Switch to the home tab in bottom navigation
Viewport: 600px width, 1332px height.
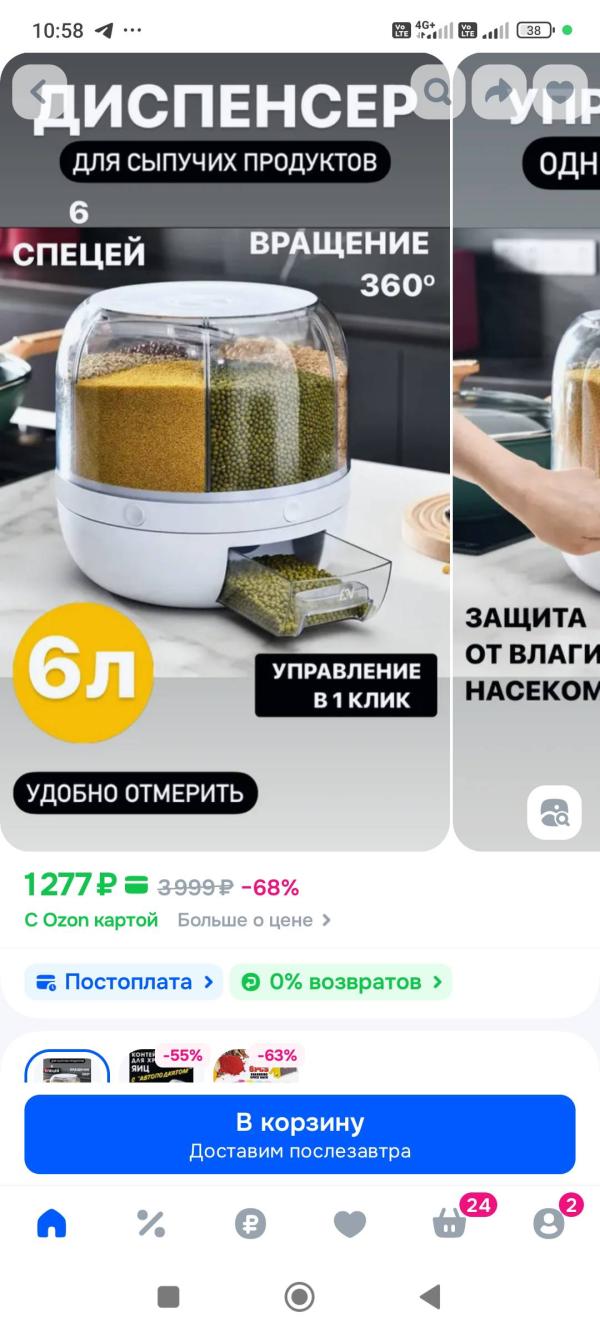coord(51,1224)
